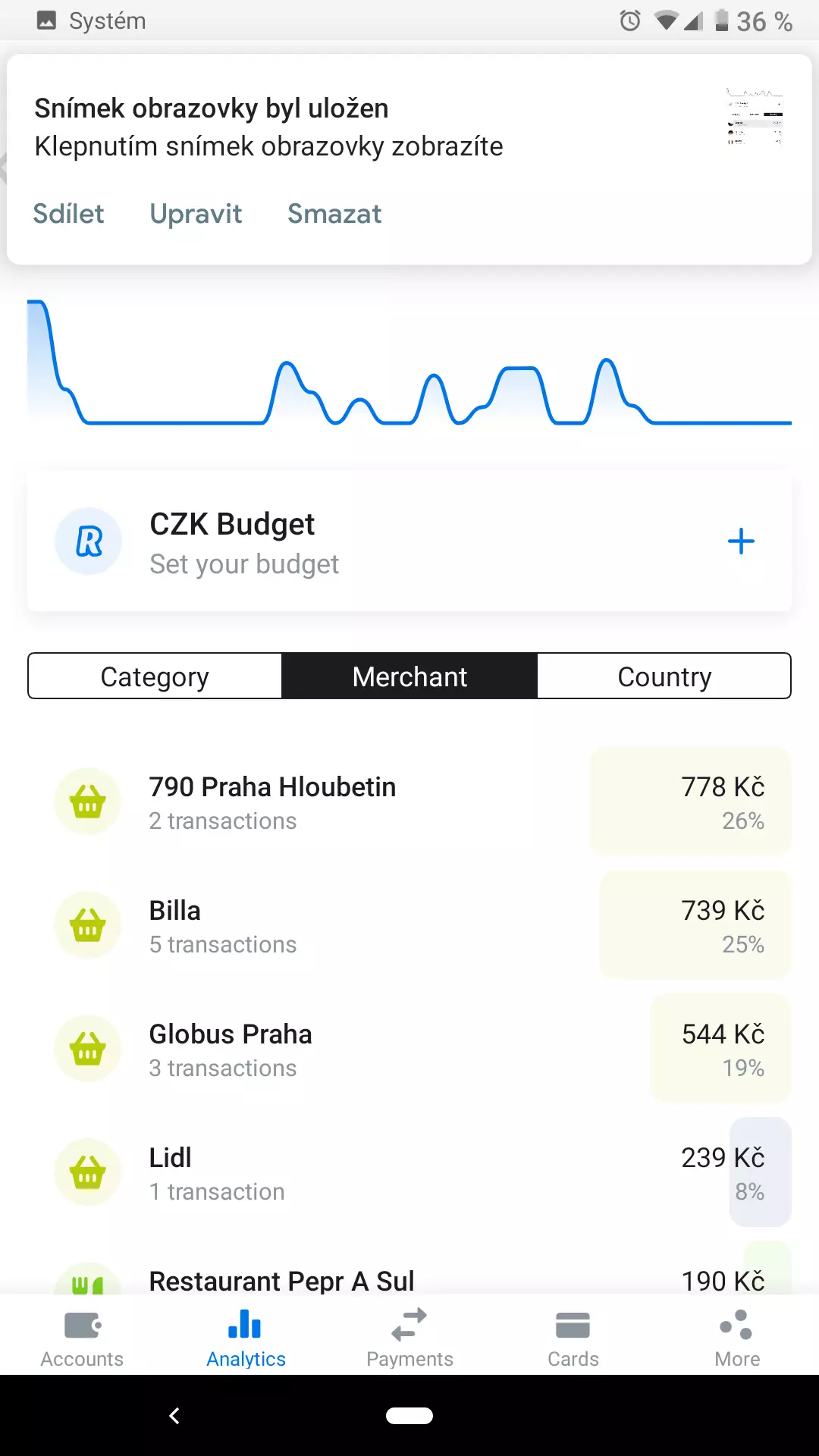Open the Cards tab
Screen dimensions: 819x1456
click(573, 1338)
